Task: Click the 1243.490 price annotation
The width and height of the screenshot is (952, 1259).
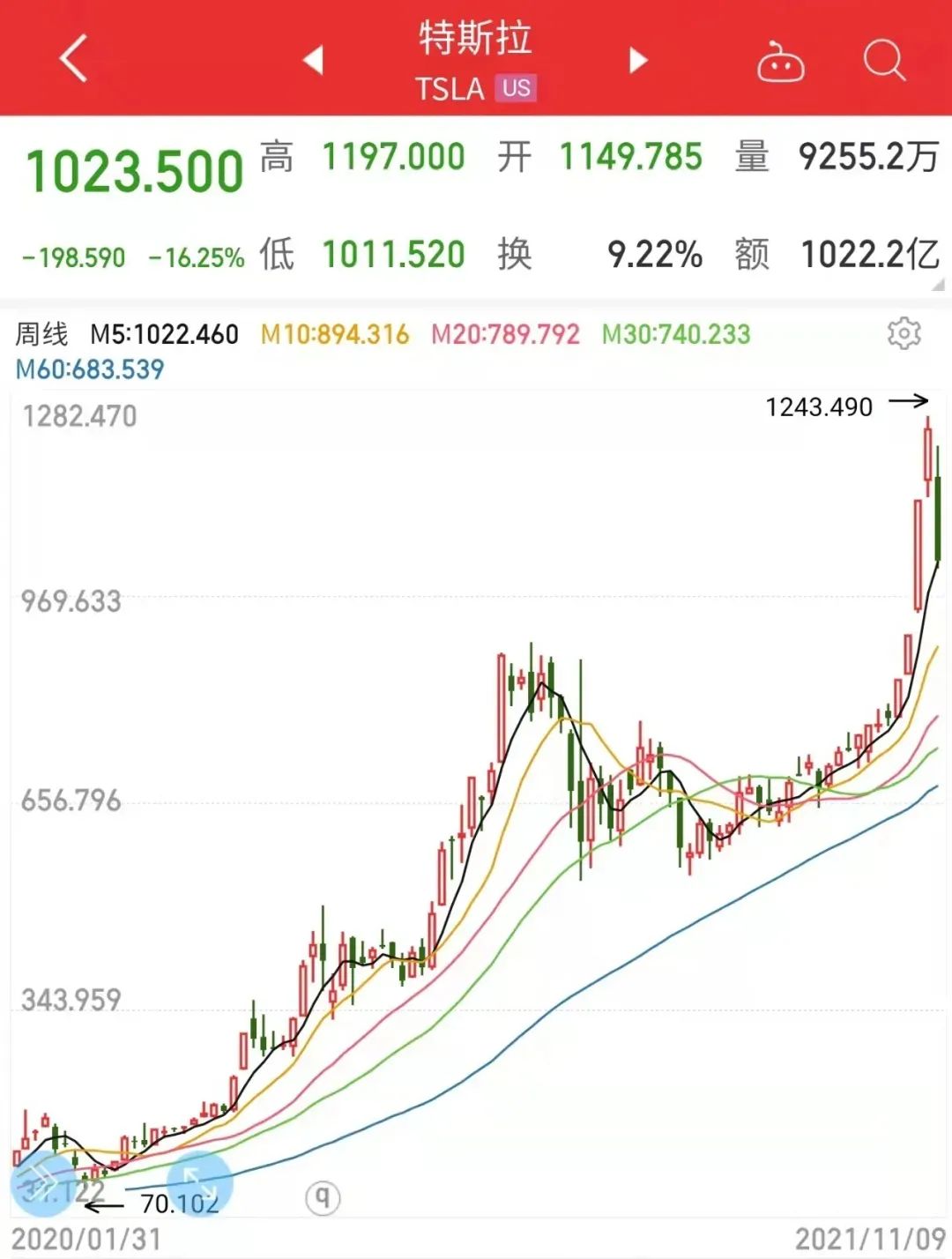Action: pyautogui.click(x=818, y=406)
